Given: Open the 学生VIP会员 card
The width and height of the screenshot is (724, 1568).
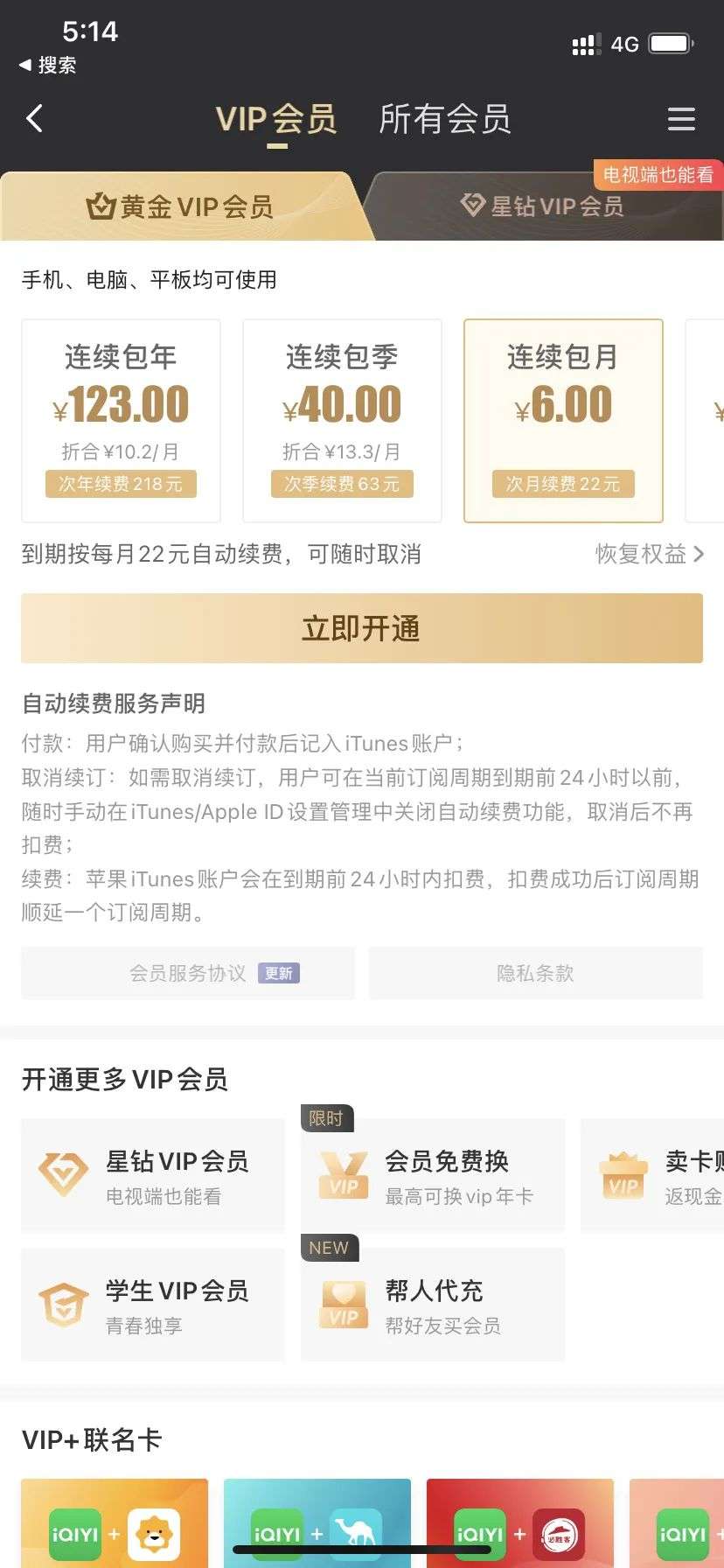Looking at the screenshot, I should [x=153, y=1305].
